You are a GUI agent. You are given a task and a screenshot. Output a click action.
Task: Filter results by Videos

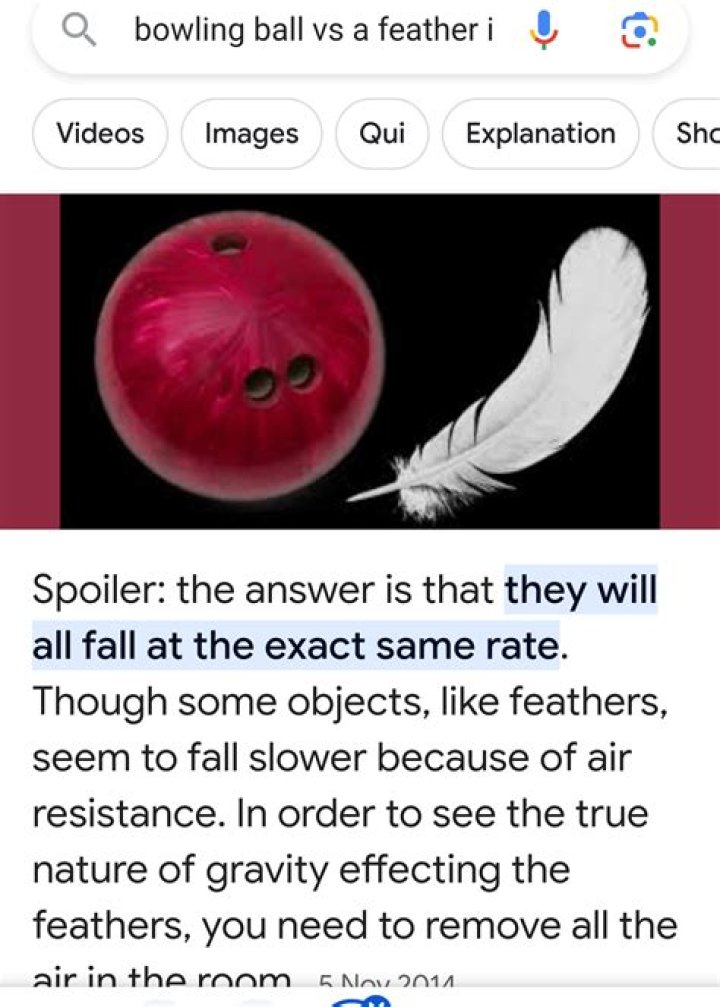(x=100, y=134)
